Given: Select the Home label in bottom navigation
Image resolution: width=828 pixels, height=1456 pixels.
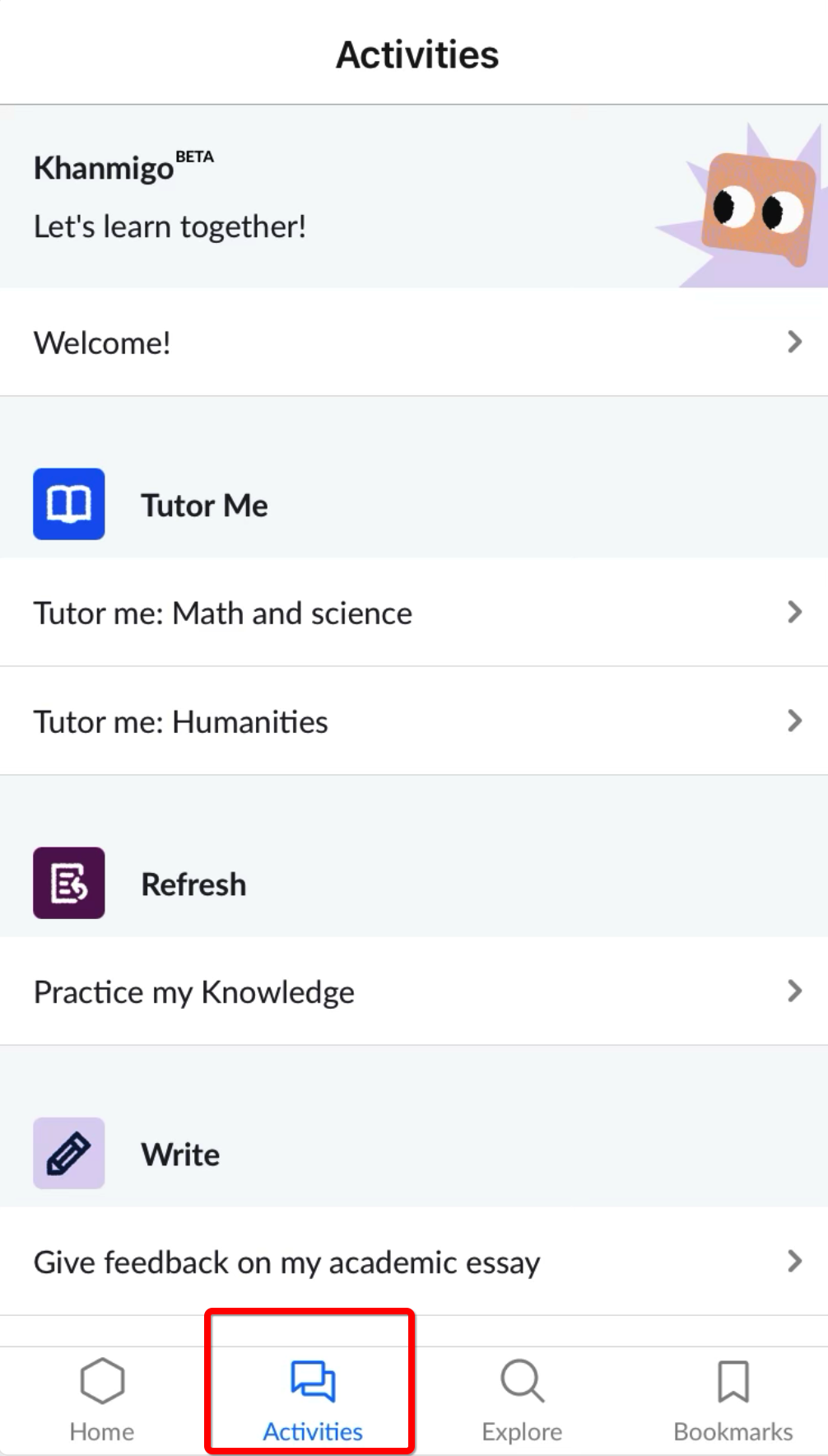Looking at the screenshot, I should pos(101,1431).
